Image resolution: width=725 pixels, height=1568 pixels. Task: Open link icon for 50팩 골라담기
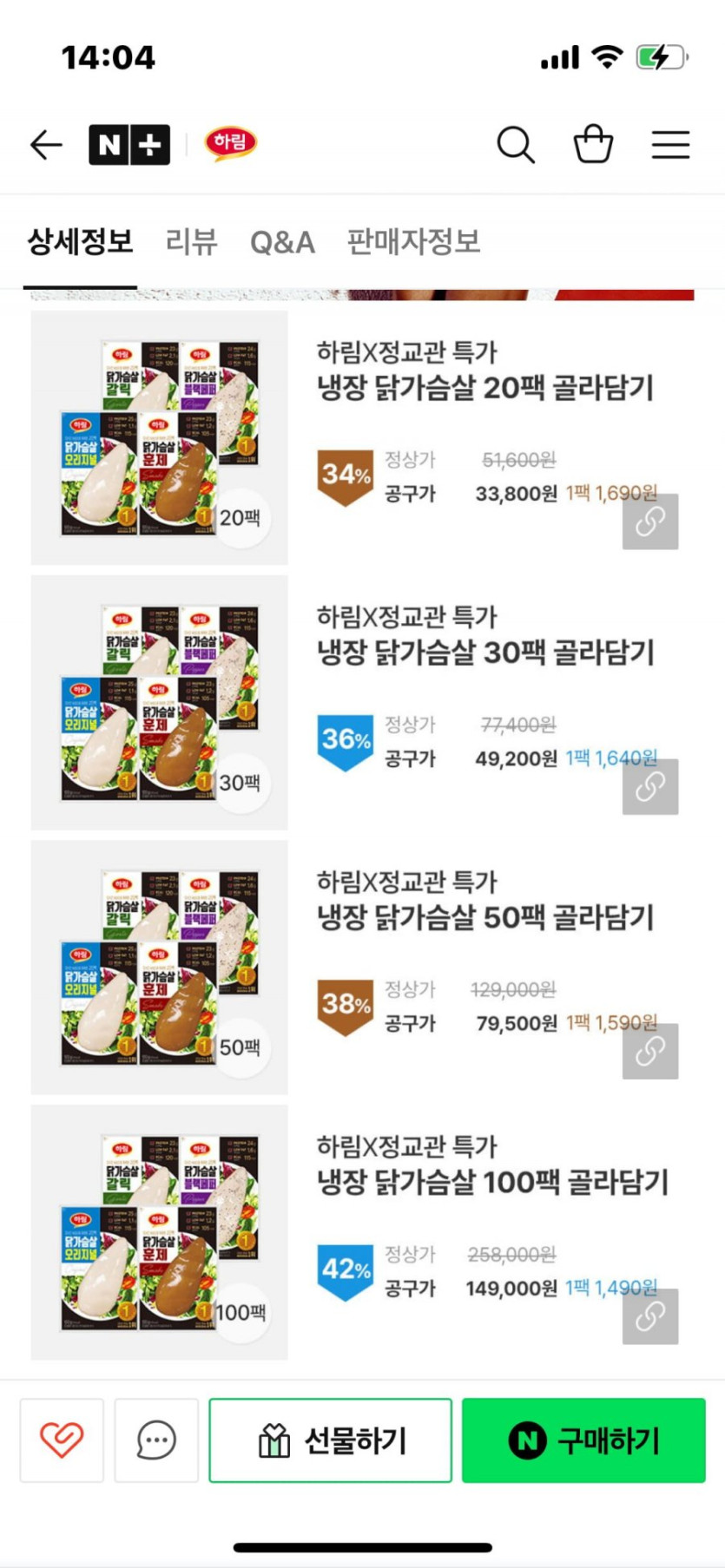(650, 1051)
